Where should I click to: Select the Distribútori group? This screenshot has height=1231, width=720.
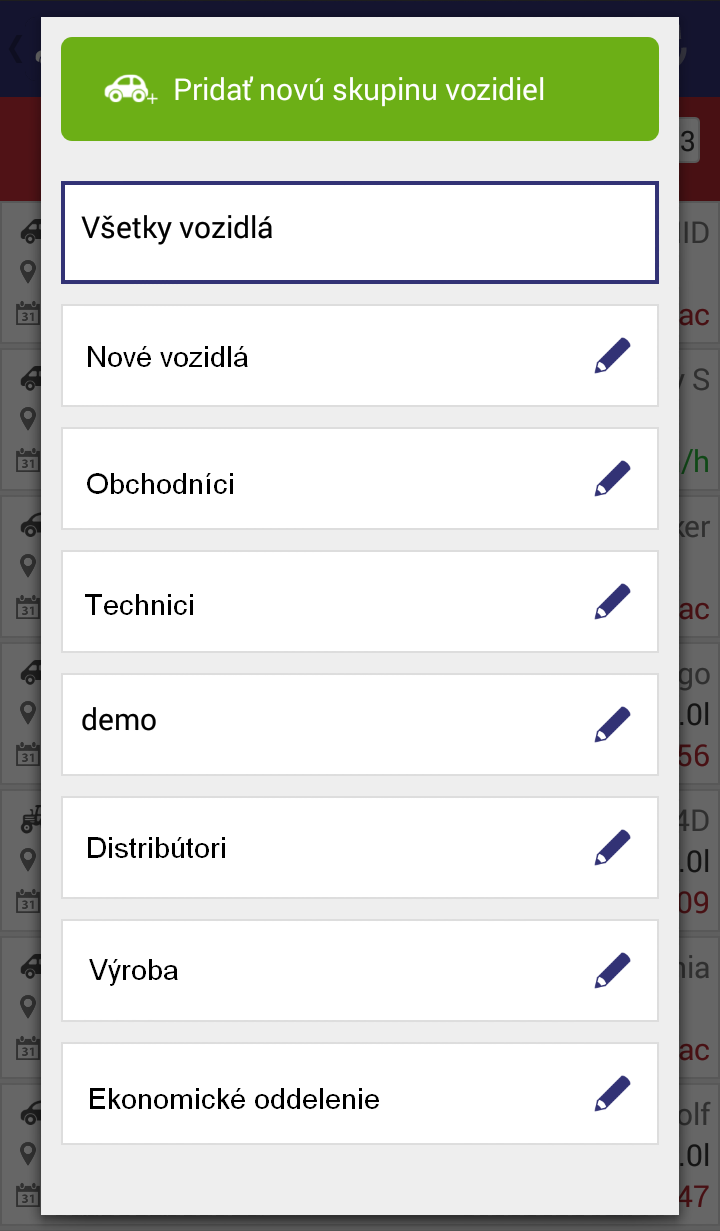click(360, 848)
